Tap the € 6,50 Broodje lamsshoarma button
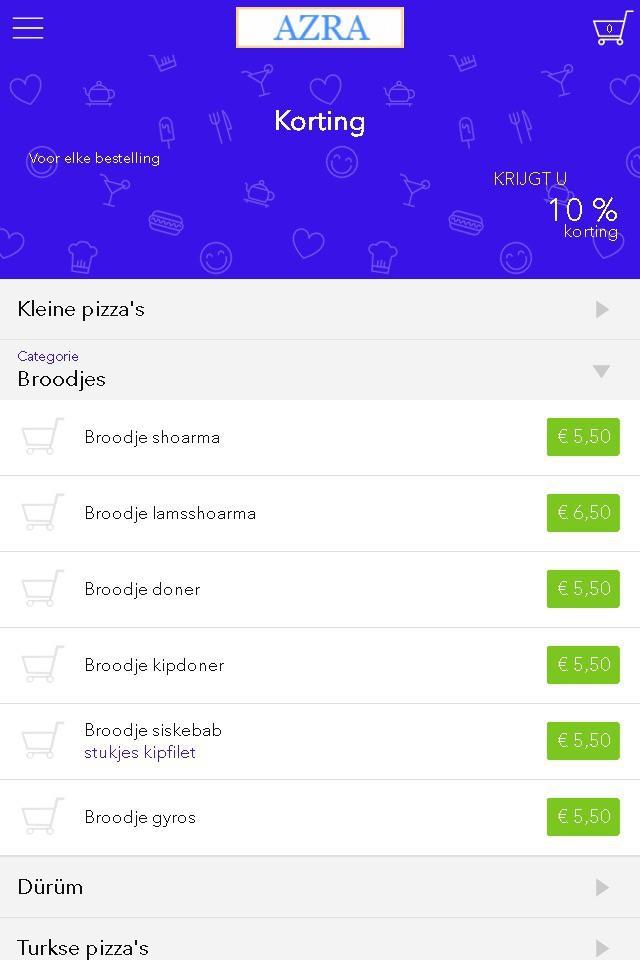 (583, 513)
